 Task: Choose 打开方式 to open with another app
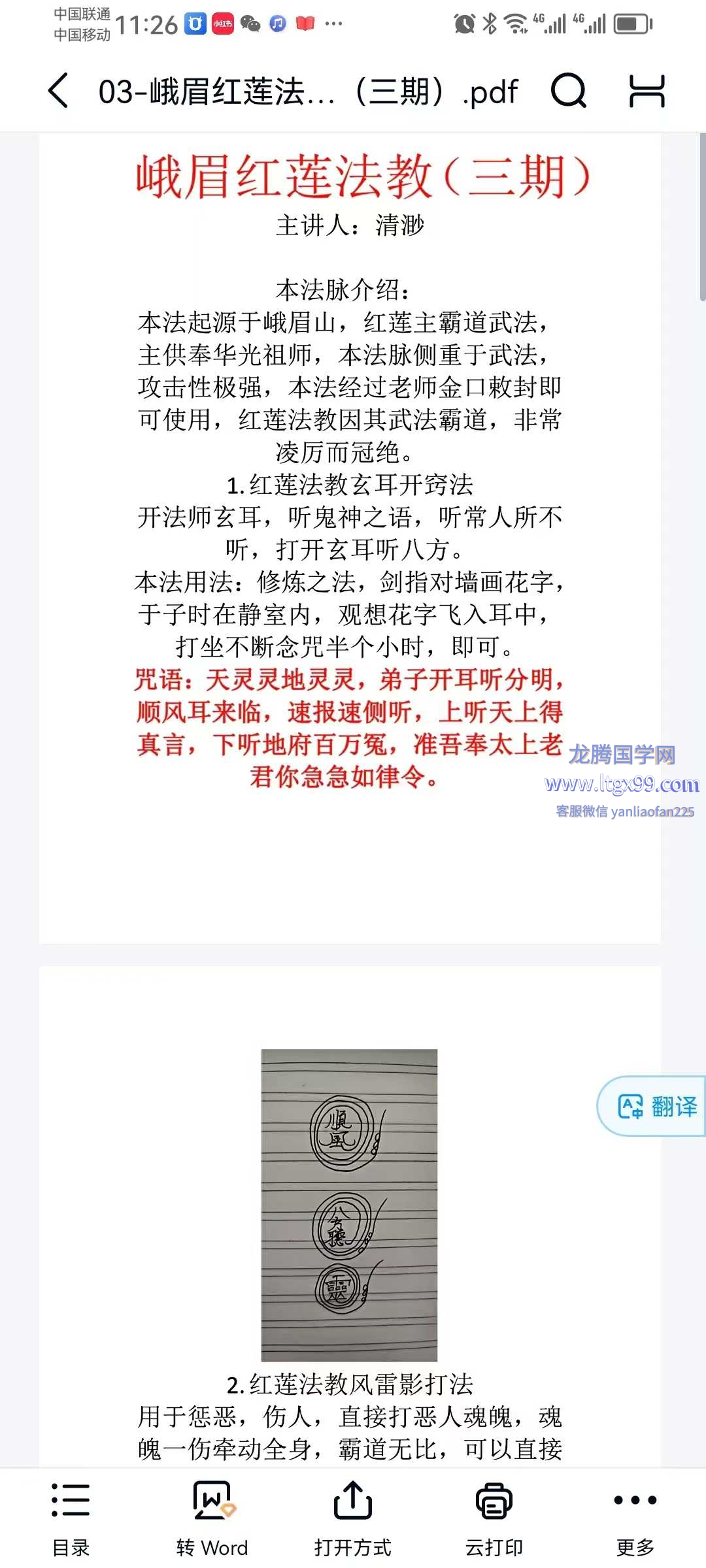353,1517
